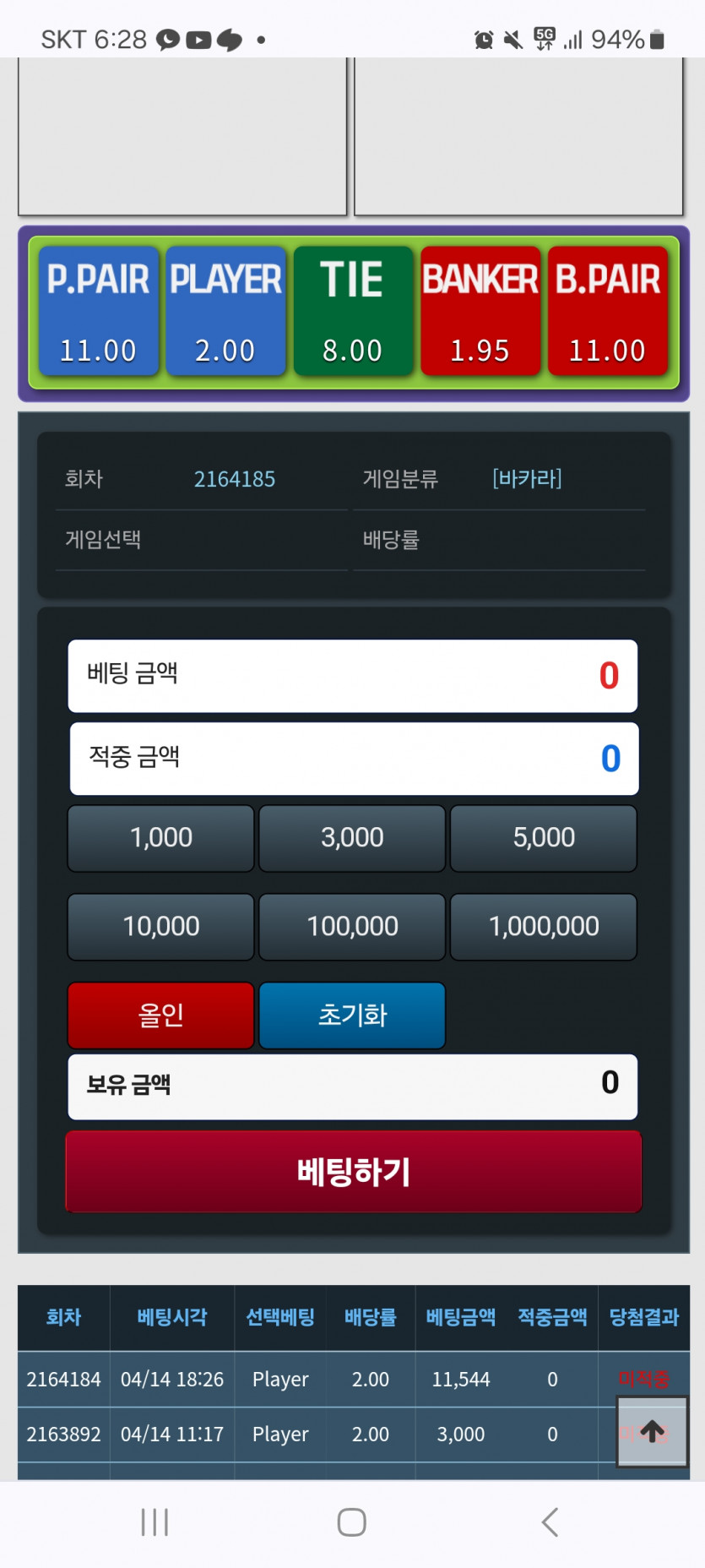Open recent apps from the navigation bar
705x1568 pixels.
pyautogui.click(x=155, y=1522)
